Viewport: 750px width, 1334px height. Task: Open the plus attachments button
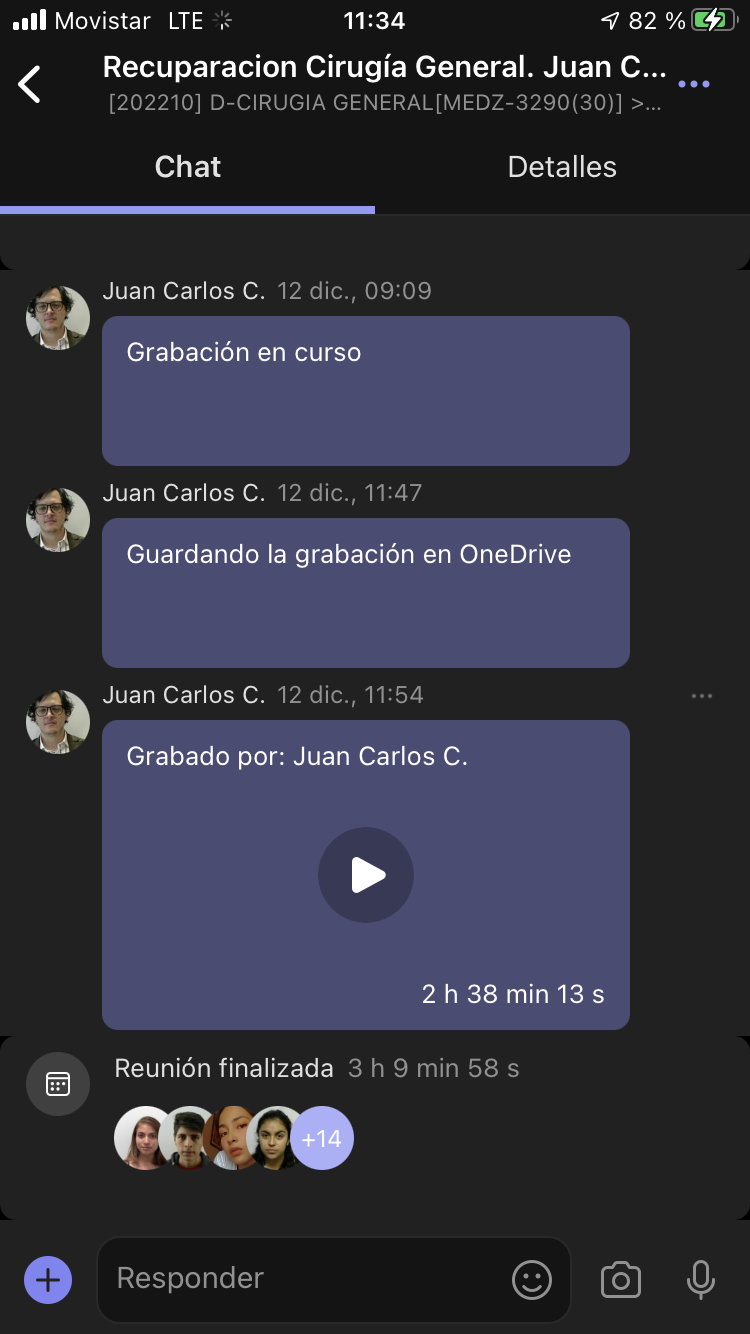click(x=48, y=1279)
